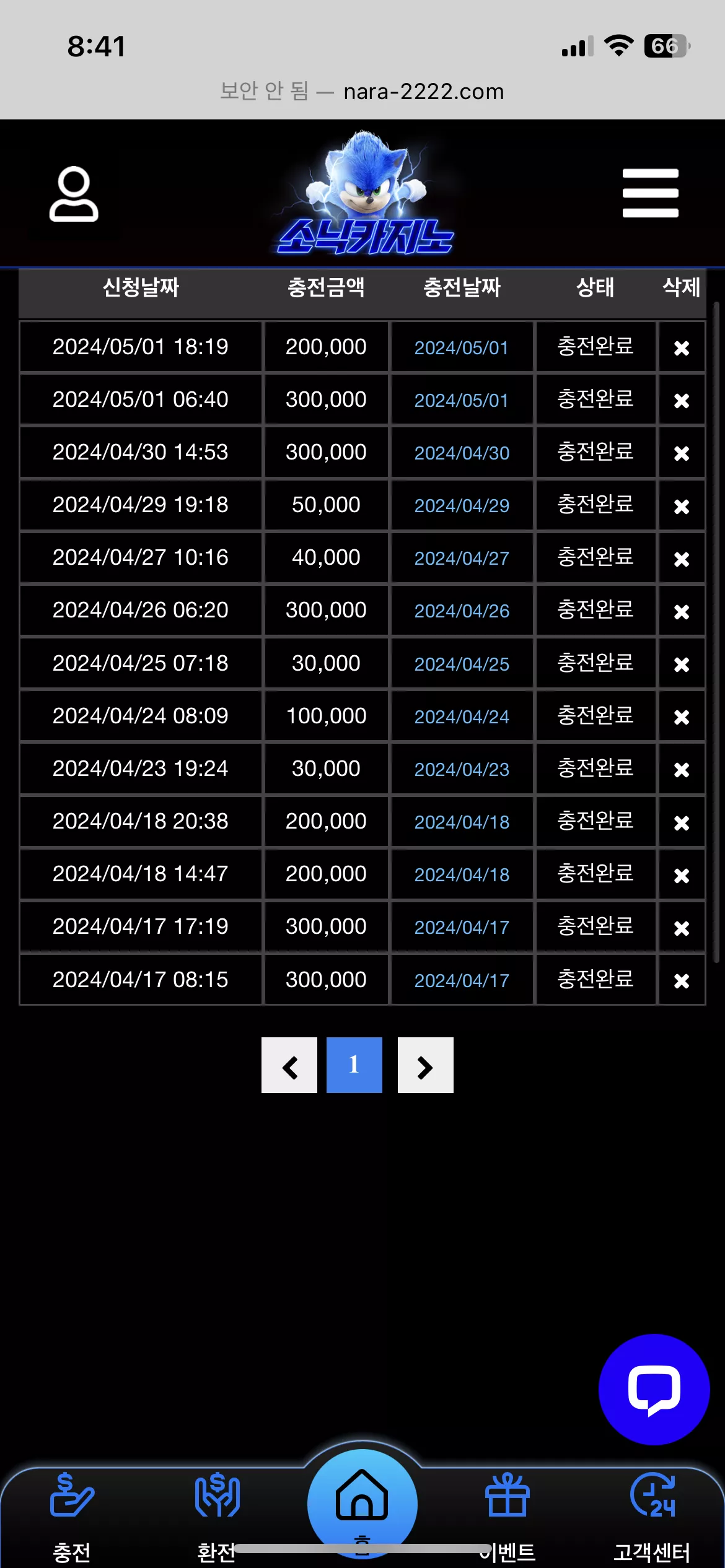Open the user profile icon
Image resolution: width=725 pixels, height=1568 pixels.
(74, 194)
